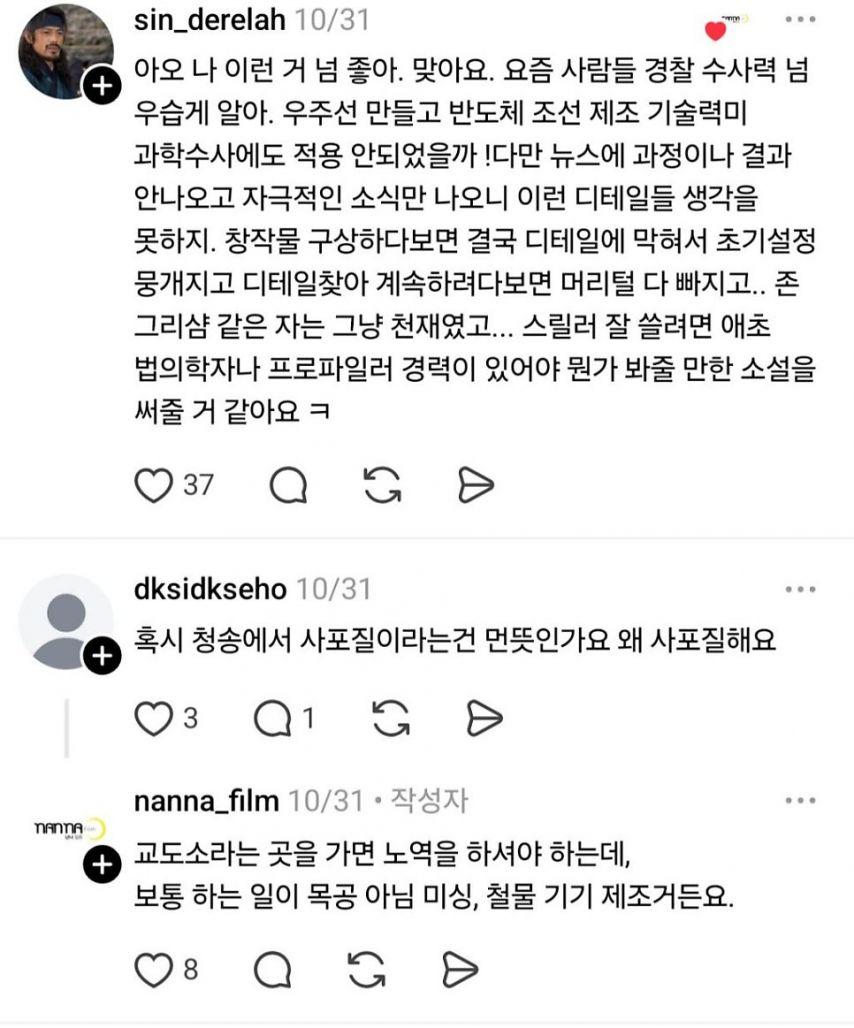The image size is (854, 1028).
Task: Like dksidkseho's comment
Action: point(153,717)
